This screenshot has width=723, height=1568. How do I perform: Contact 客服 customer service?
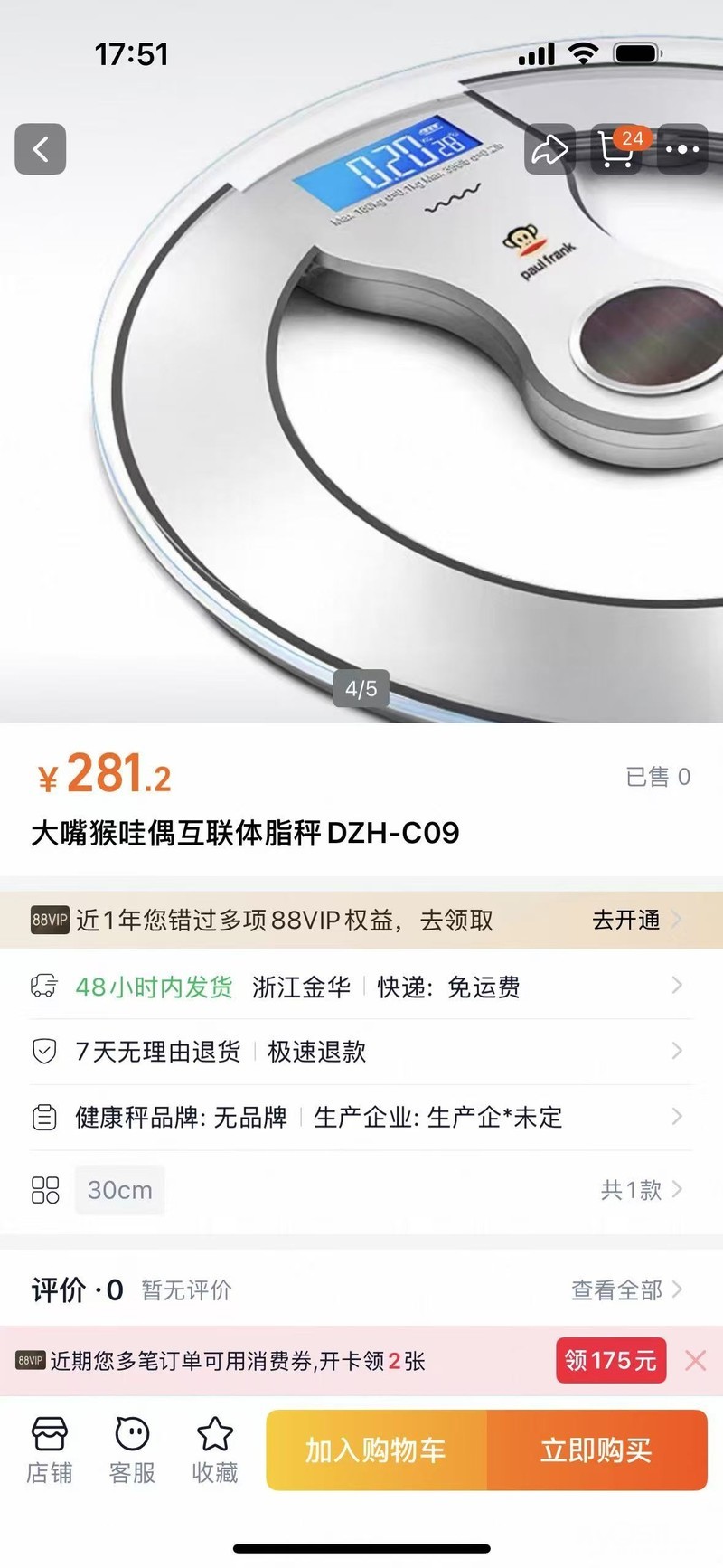(x=132, y=1450)
